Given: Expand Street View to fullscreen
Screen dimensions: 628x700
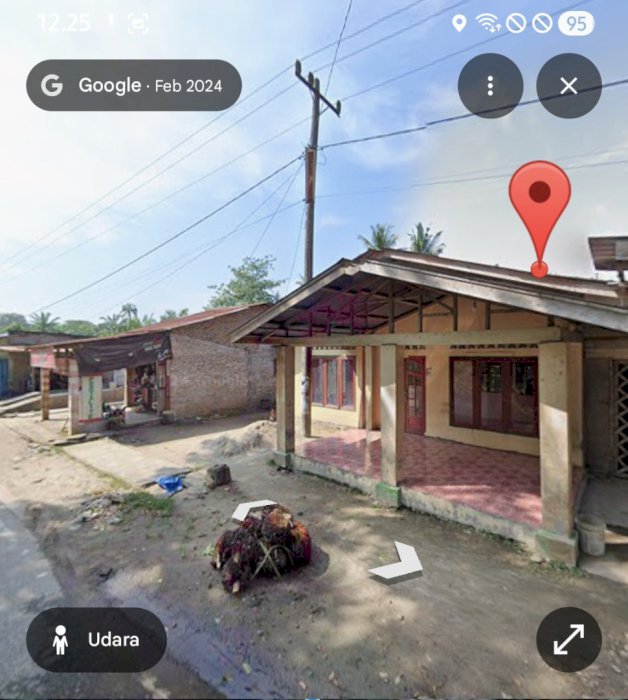Looking at the screenshot, I should [x=569, y=640].
